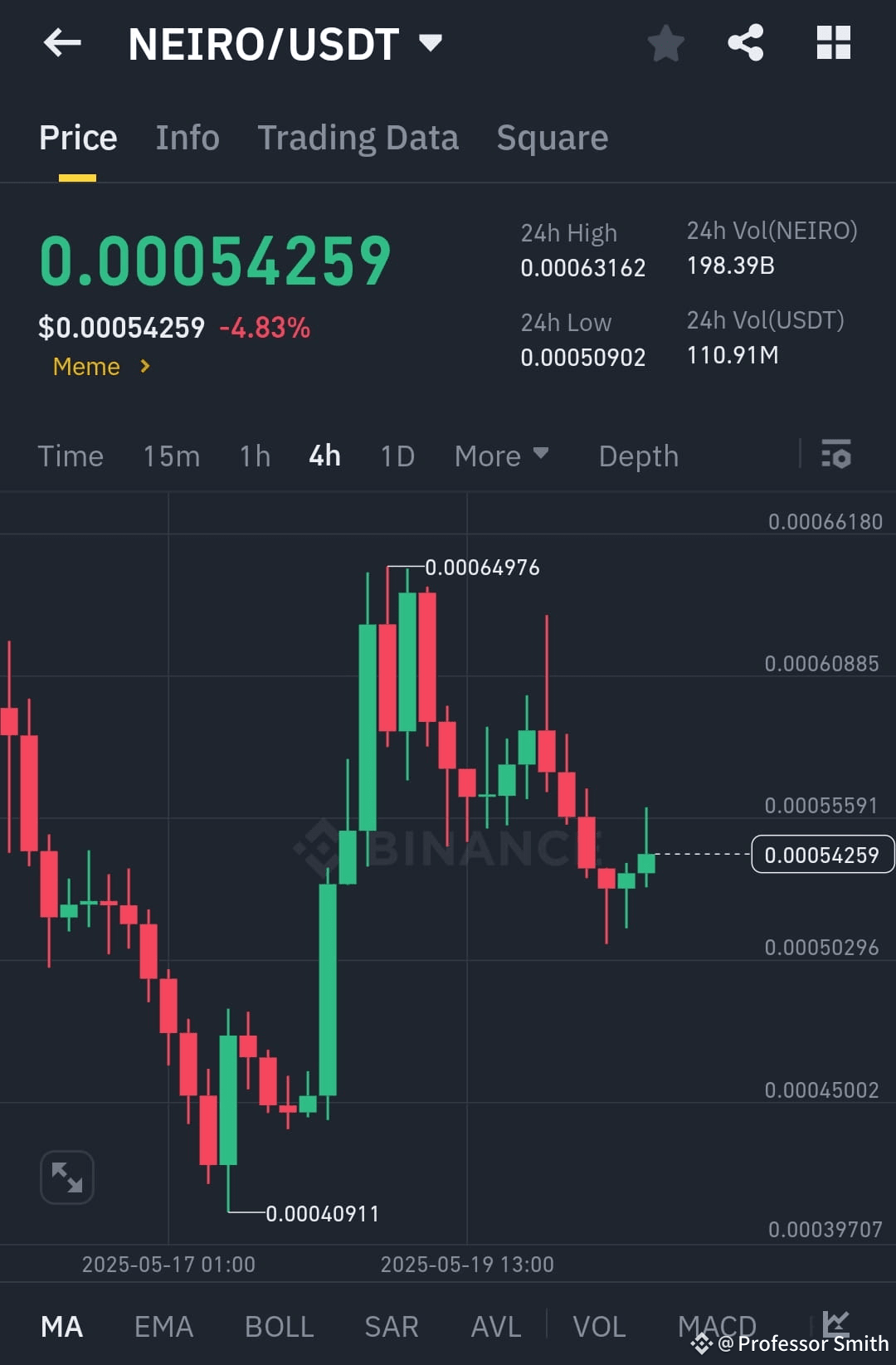Open the grid layout icon top right
This screenshot has height=1365, width=896.
point(834,44)
